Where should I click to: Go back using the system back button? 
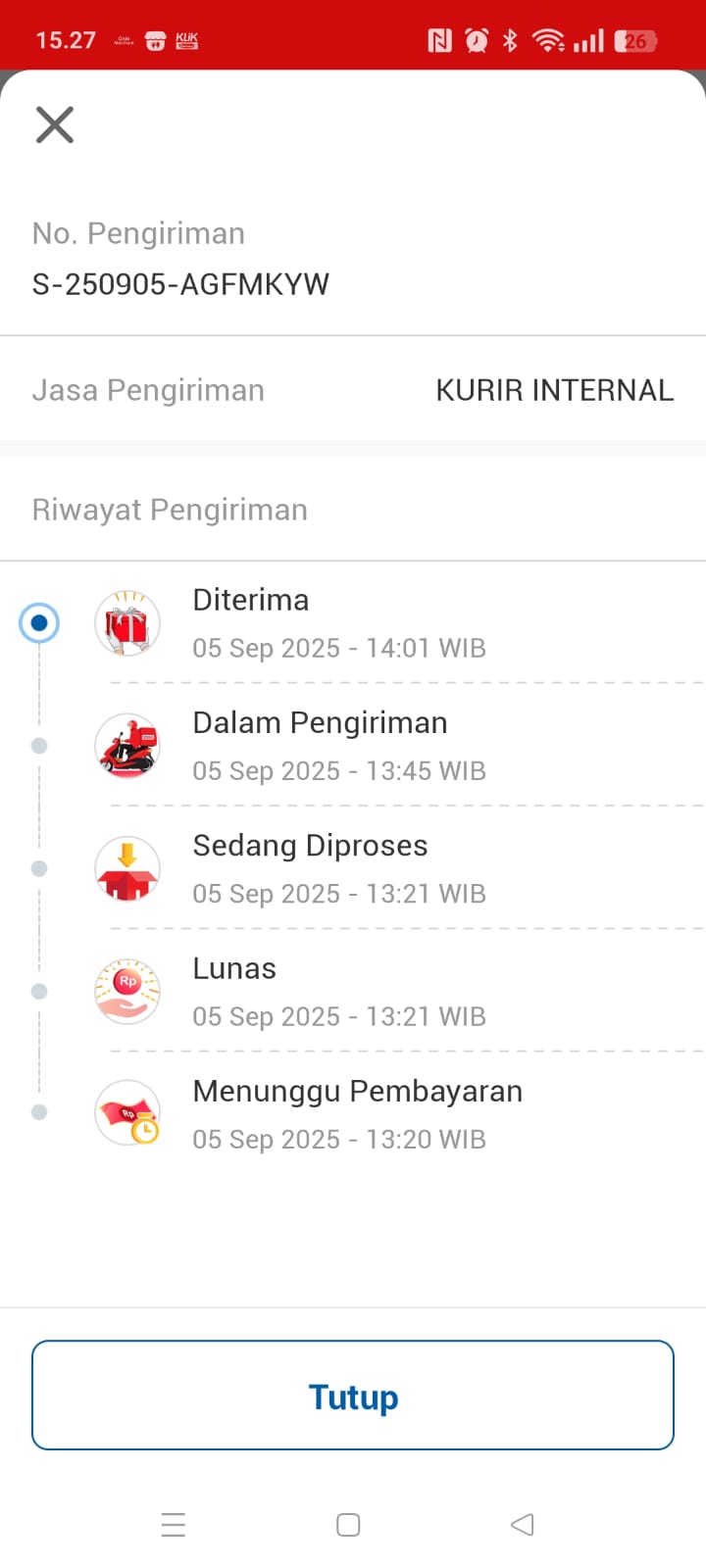[x=523, y=1525]
